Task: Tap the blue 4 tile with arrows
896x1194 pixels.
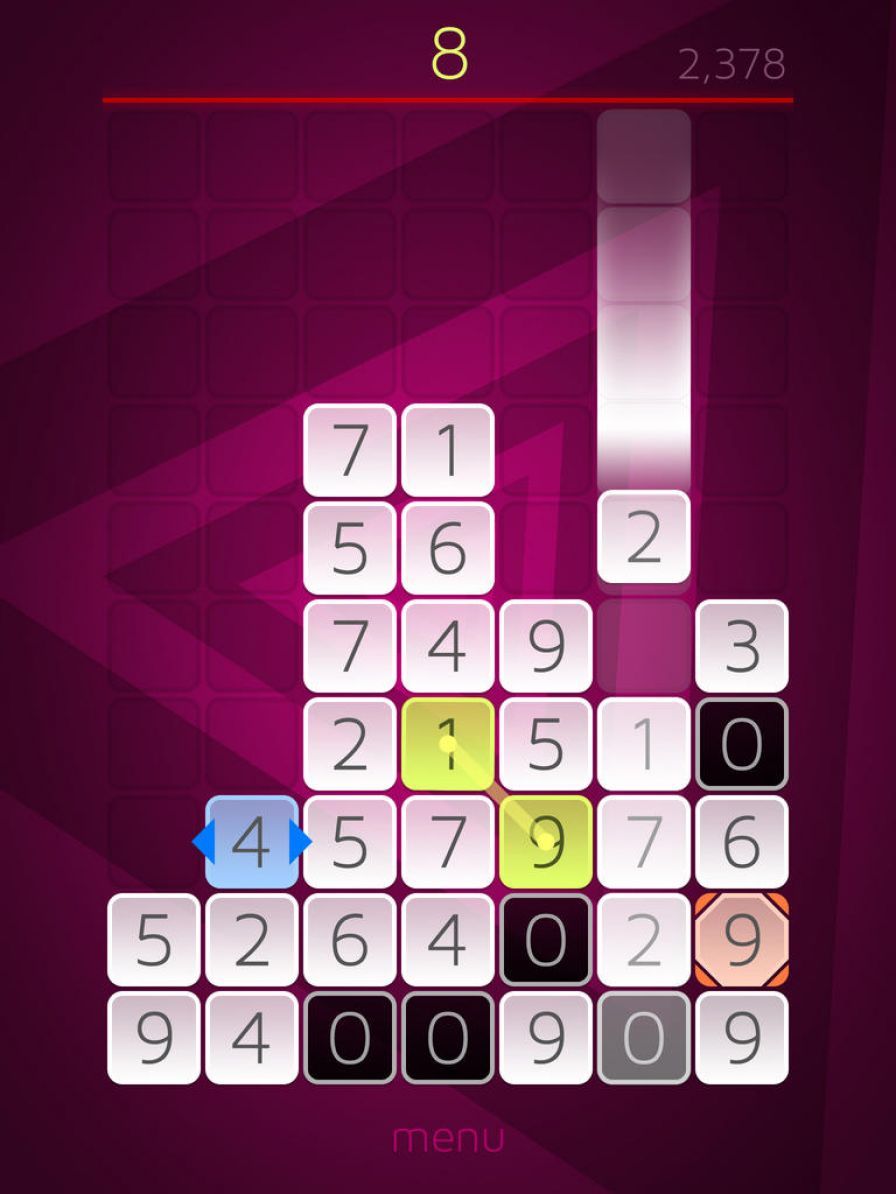Action: tap(252, 843)
